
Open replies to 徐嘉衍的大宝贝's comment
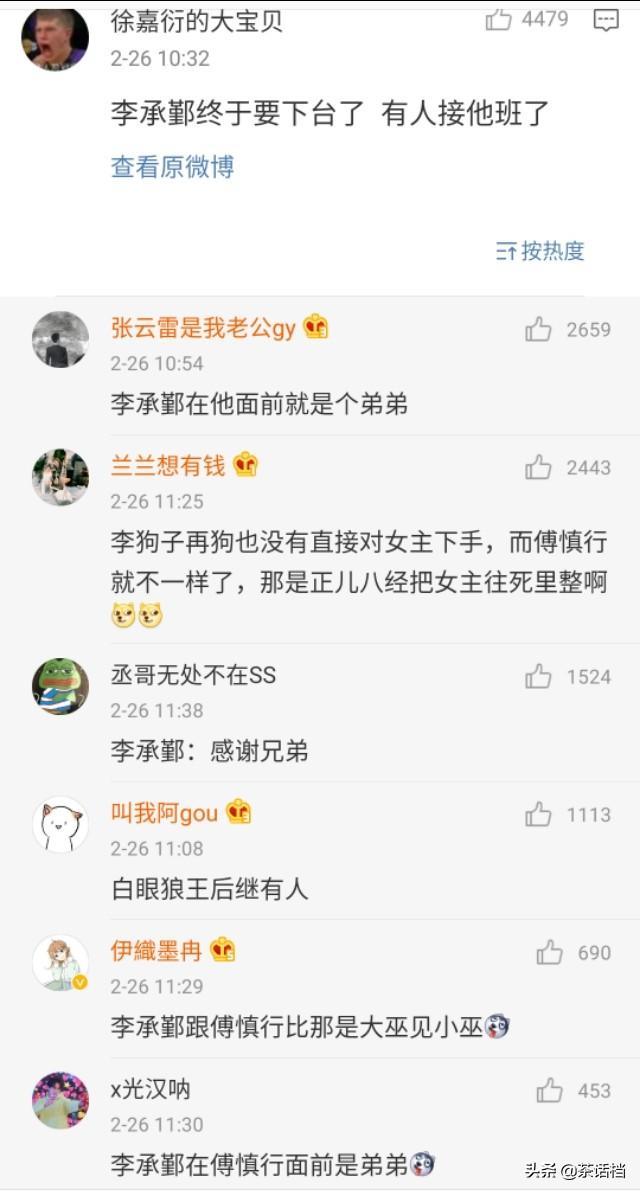[x=606, y=20]
